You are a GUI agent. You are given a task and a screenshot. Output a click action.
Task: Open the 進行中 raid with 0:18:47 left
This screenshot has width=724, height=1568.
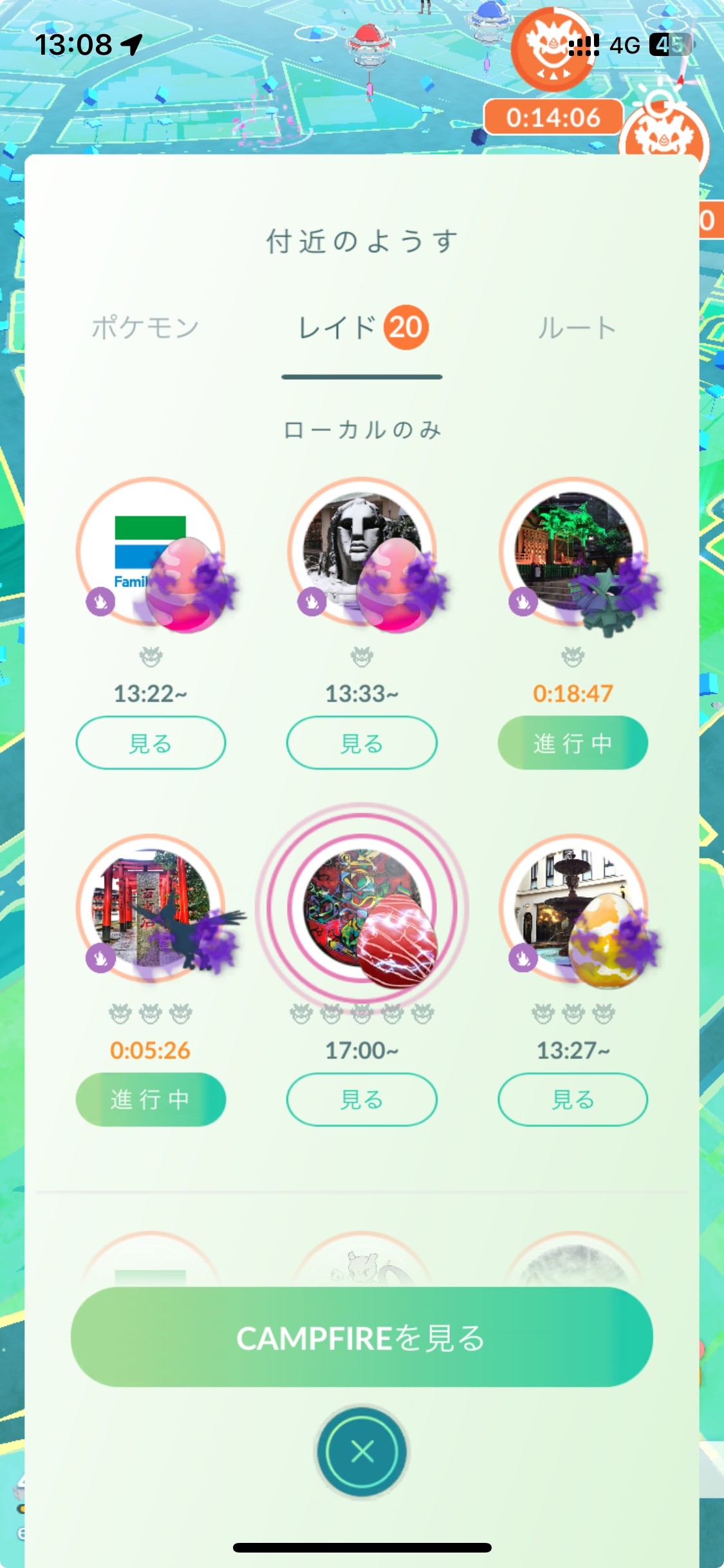[x=573, y=743]
